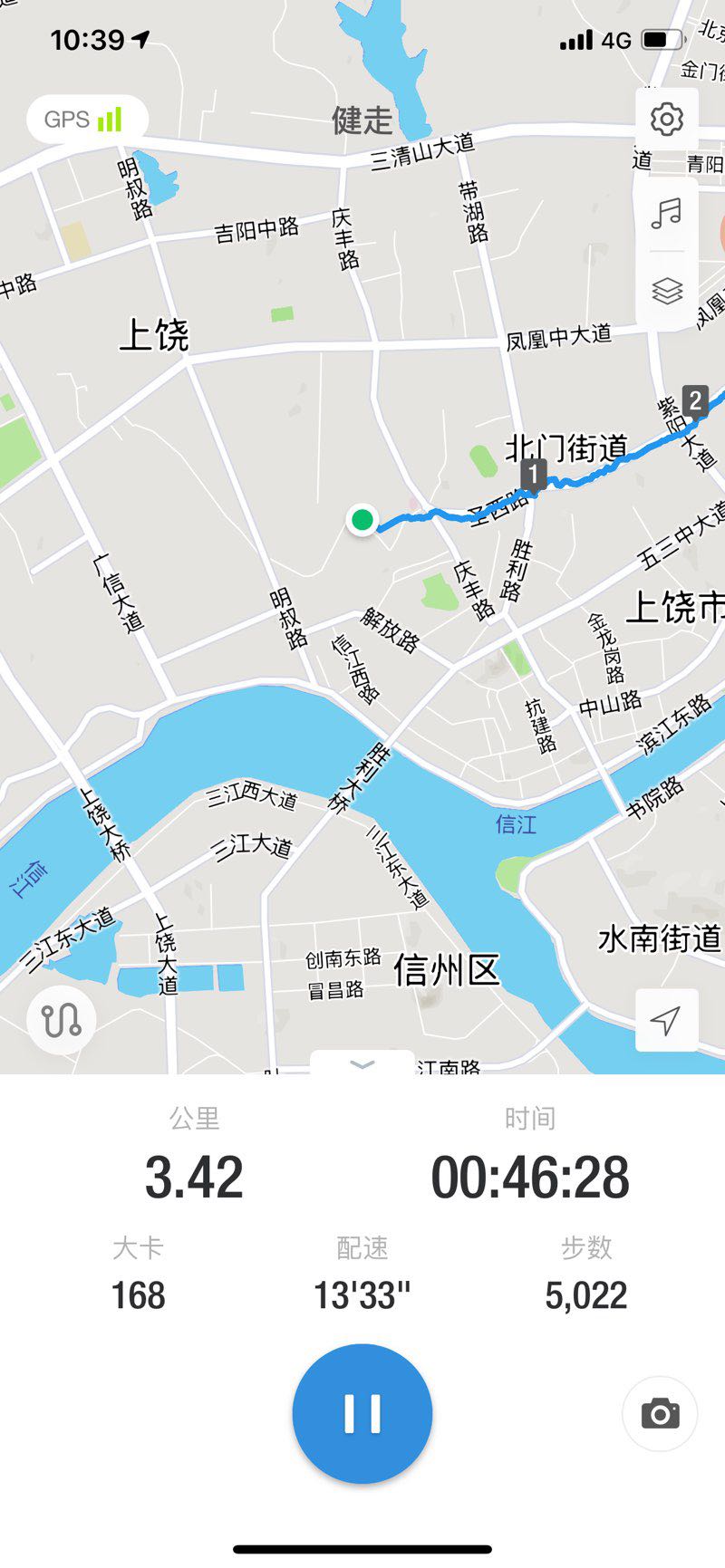Change the map layers
The image size is (725, 1568).
(666, 292)
